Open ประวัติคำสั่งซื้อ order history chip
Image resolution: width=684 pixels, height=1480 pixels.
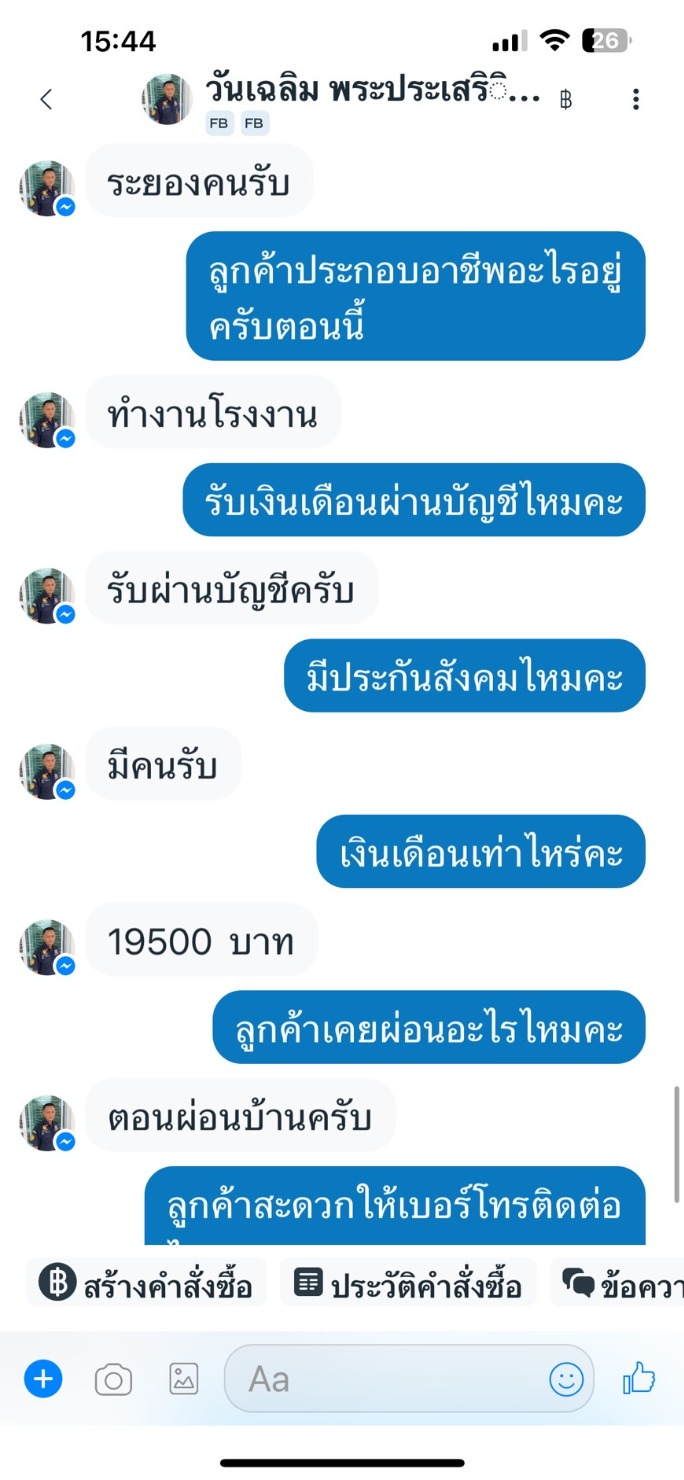(408, 1284)
